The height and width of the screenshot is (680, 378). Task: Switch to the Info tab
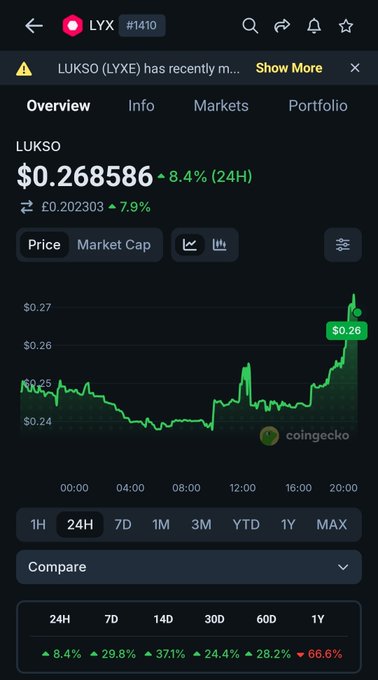click(x=141, y=106)
